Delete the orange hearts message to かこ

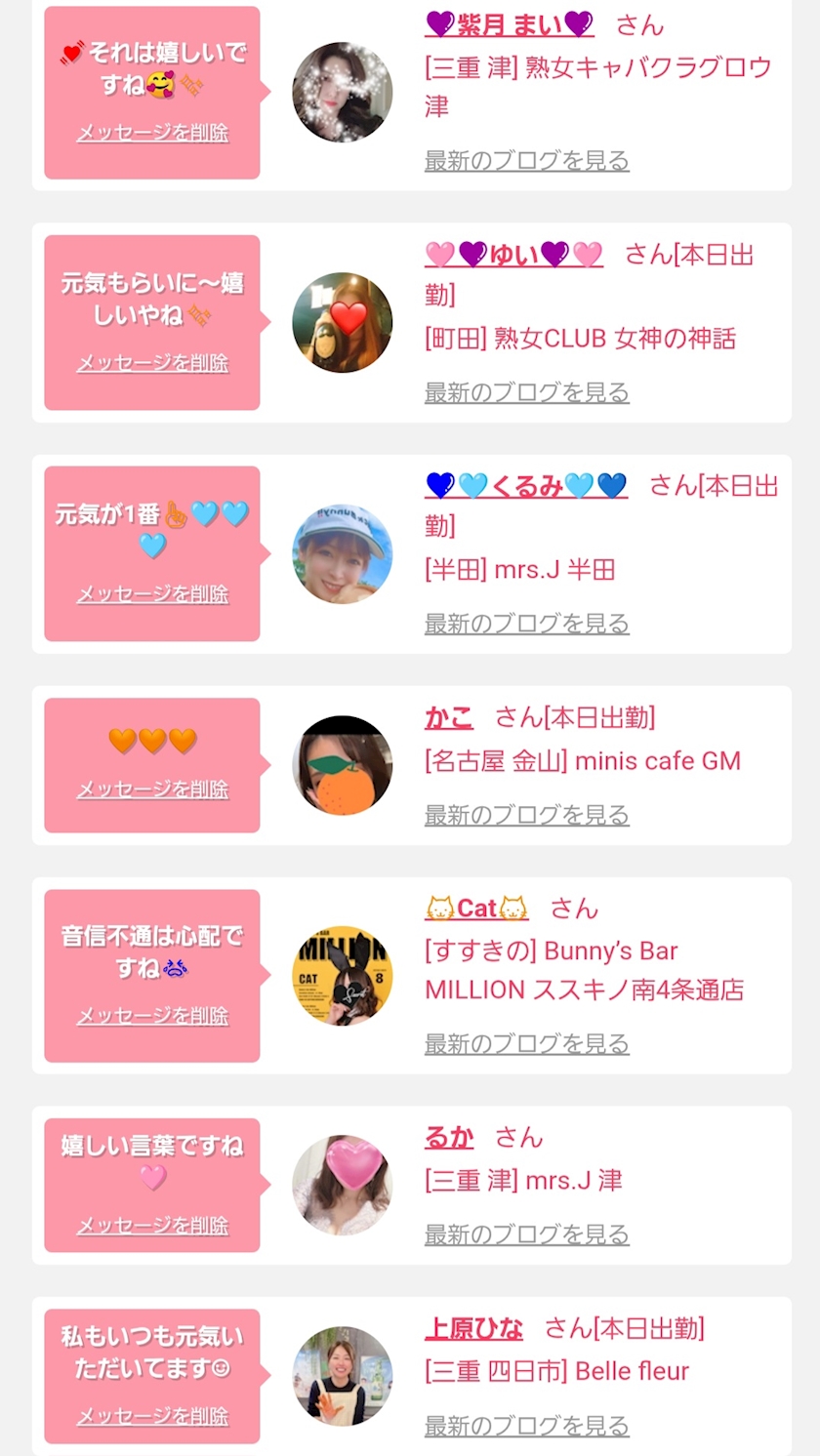[152, 789]
